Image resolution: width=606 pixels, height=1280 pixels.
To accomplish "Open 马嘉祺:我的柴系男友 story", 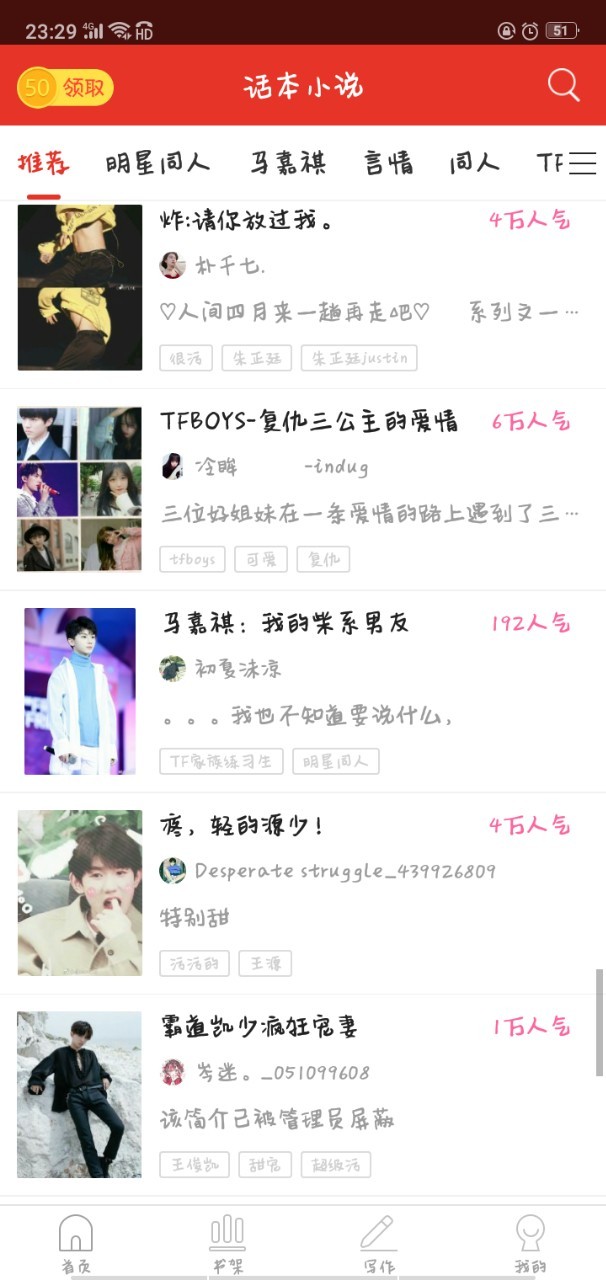I will pos(286,623).
